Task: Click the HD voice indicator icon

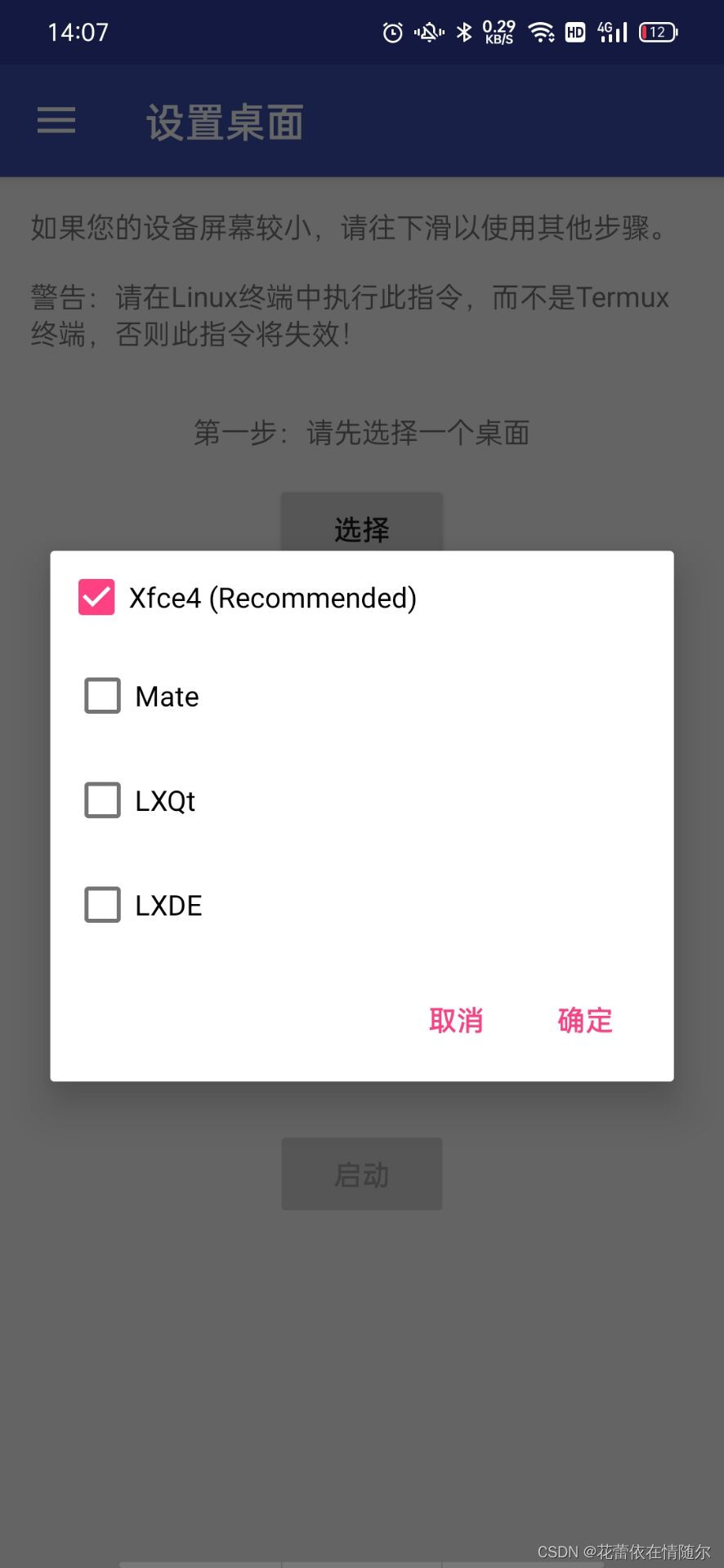Action: (x=574, y=32)
